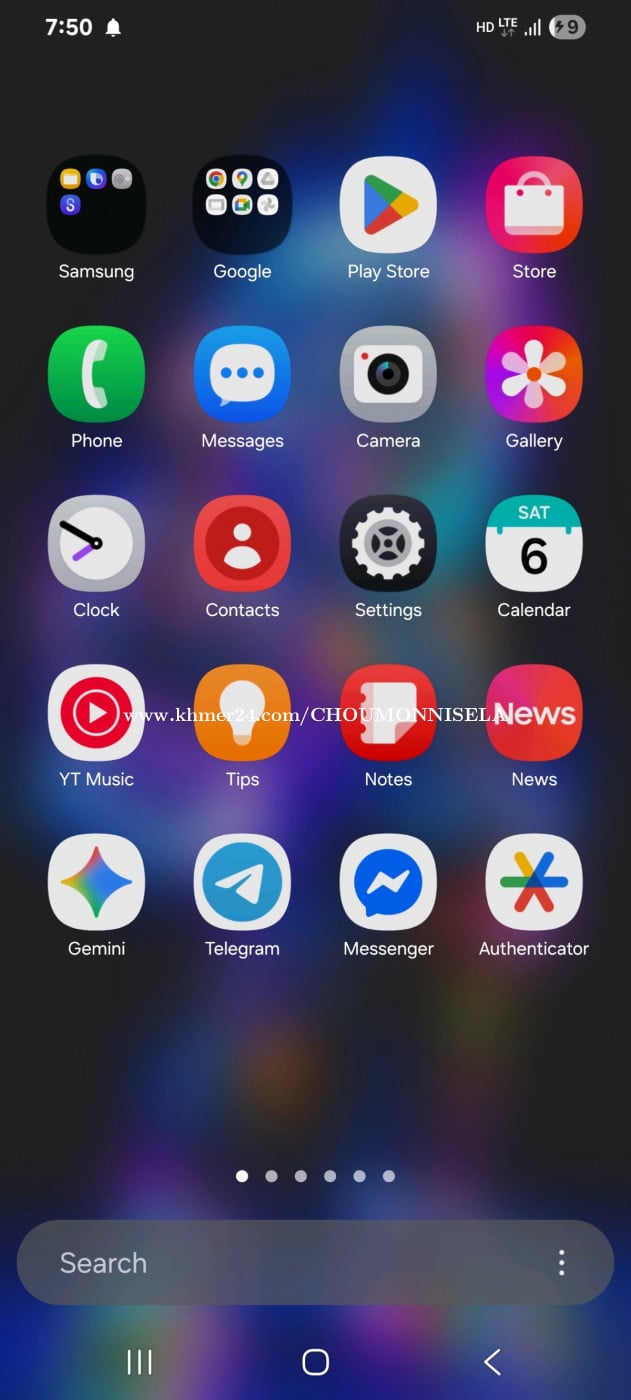Tap the Search field at the bottom

pos(280,1262)
